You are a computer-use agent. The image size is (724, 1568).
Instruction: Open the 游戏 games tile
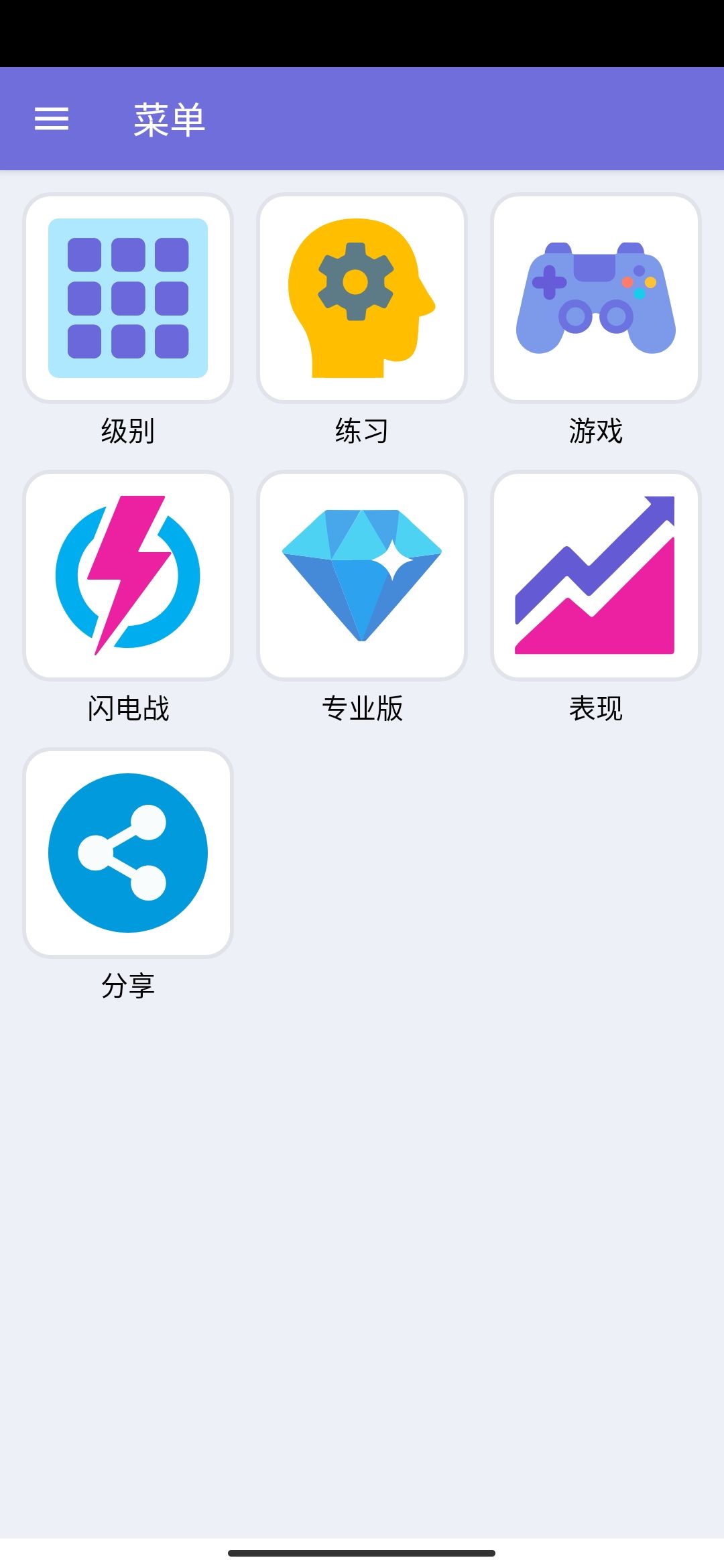click(x=596, y=298)
